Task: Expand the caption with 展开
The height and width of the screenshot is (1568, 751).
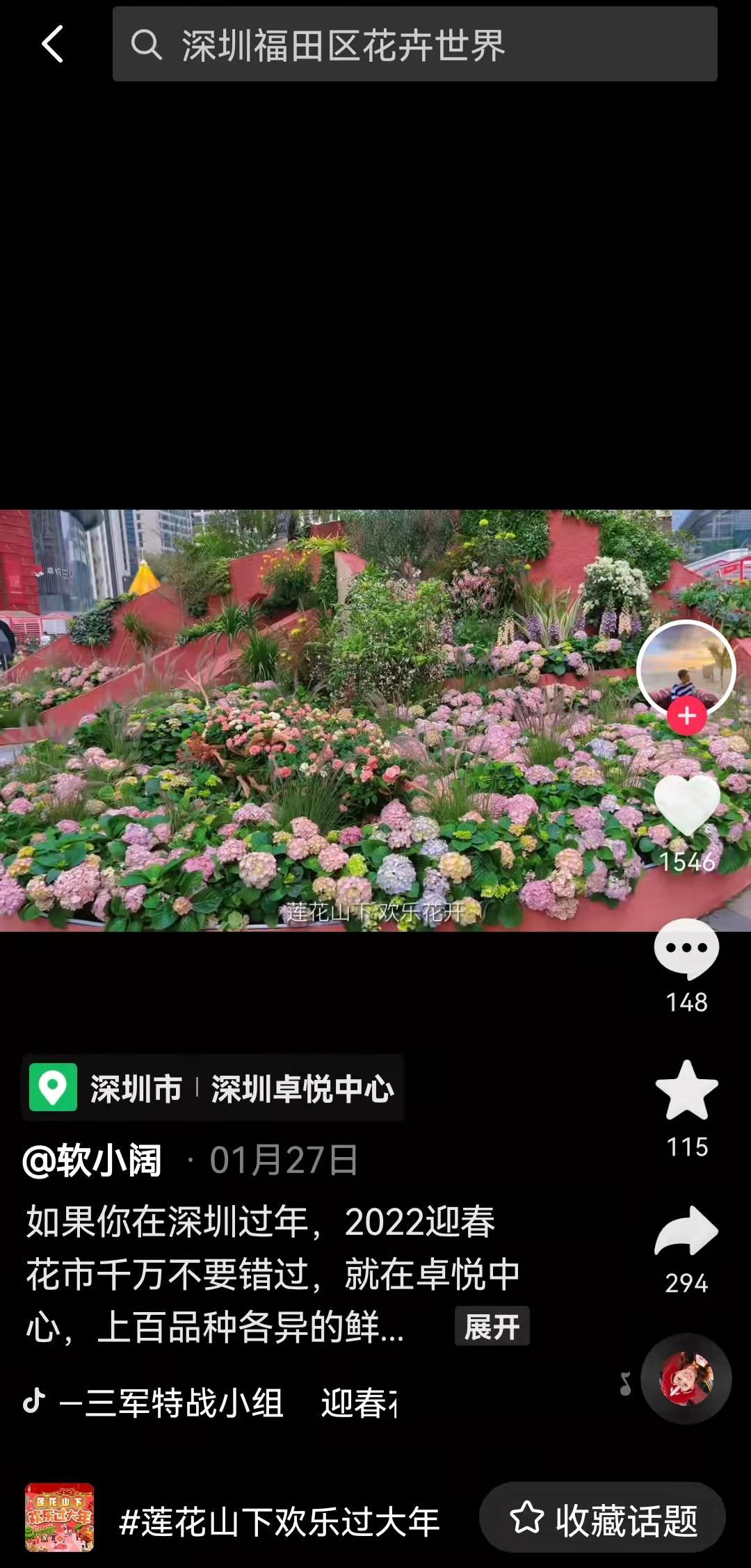Action: click(x=492, y=1327)
